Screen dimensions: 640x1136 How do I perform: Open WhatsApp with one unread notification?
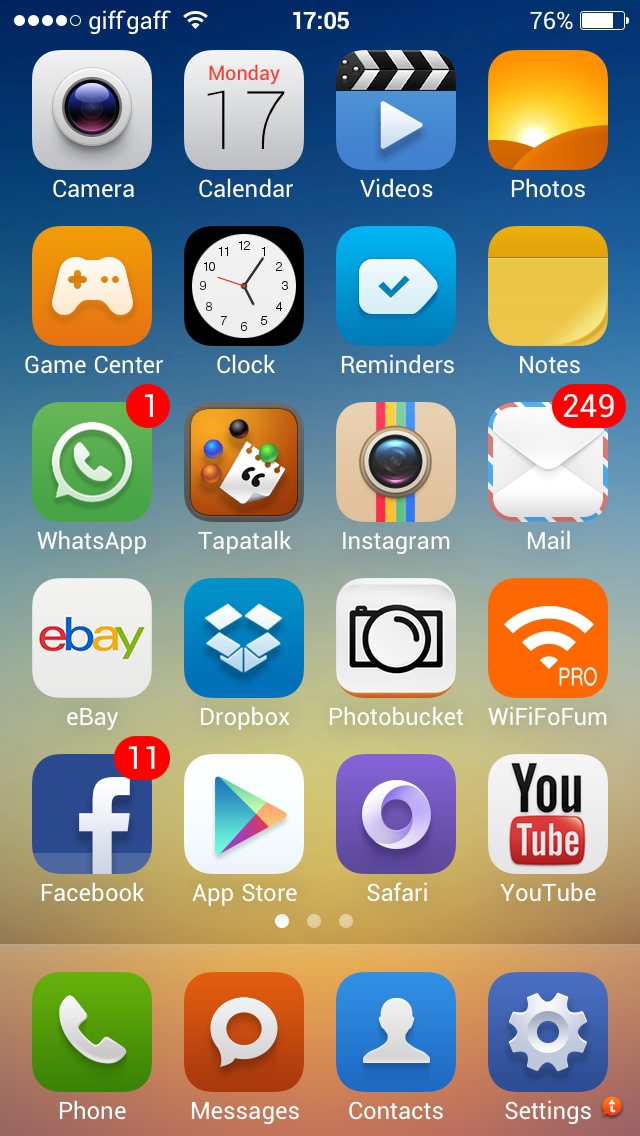pyautogui.click(x=92, y=462)
